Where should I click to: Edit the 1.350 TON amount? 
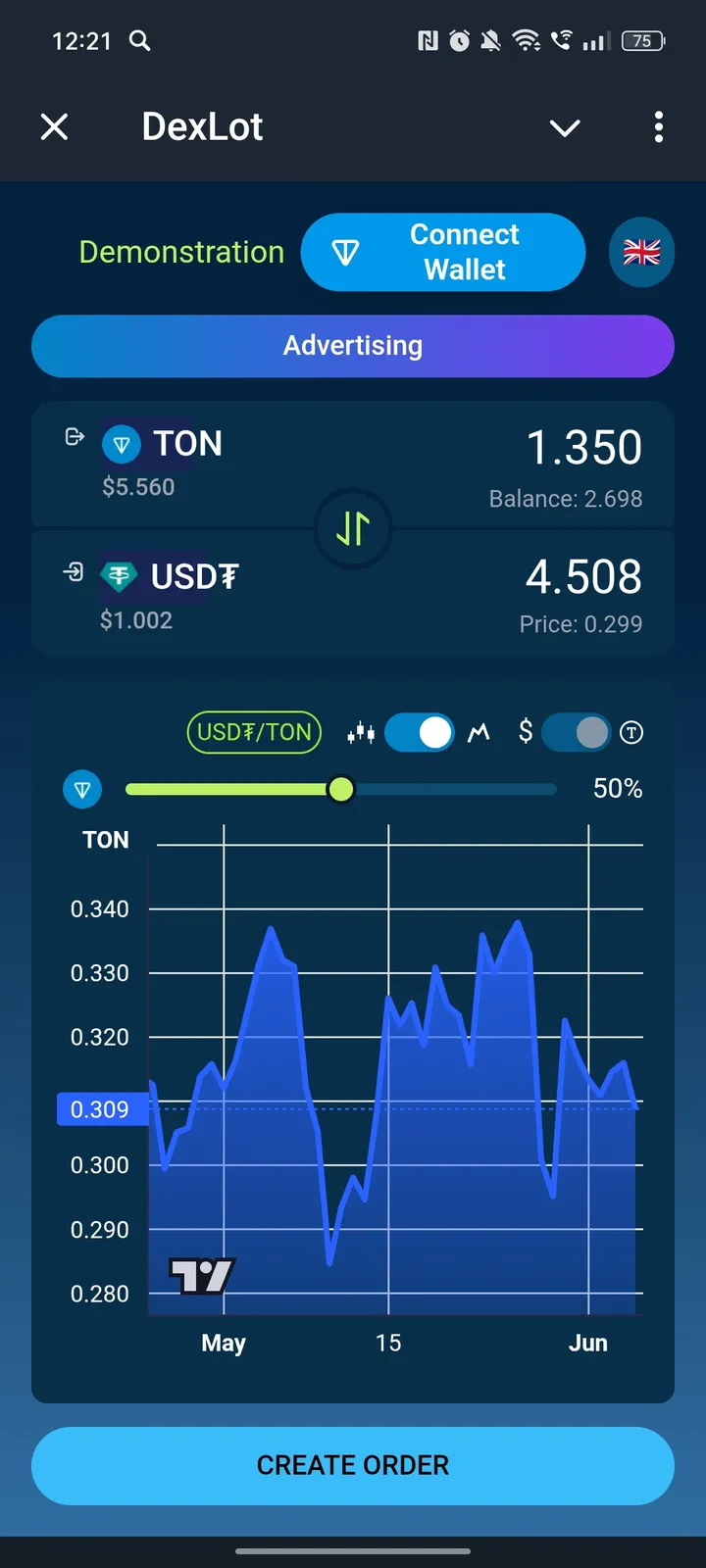583,448
